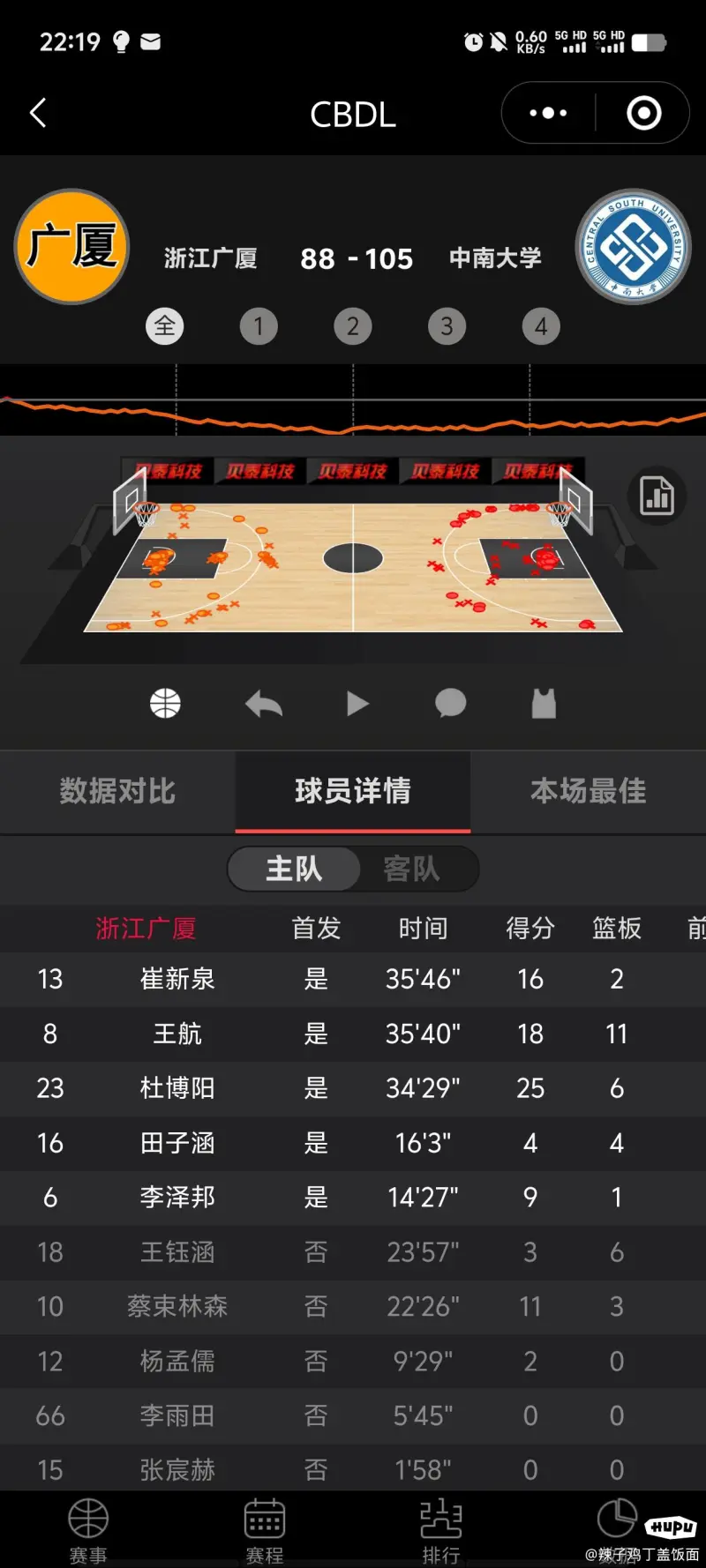The image size is (706, 1568).
Task: Tap the back arrow at top left
Action: click(37, 113)
